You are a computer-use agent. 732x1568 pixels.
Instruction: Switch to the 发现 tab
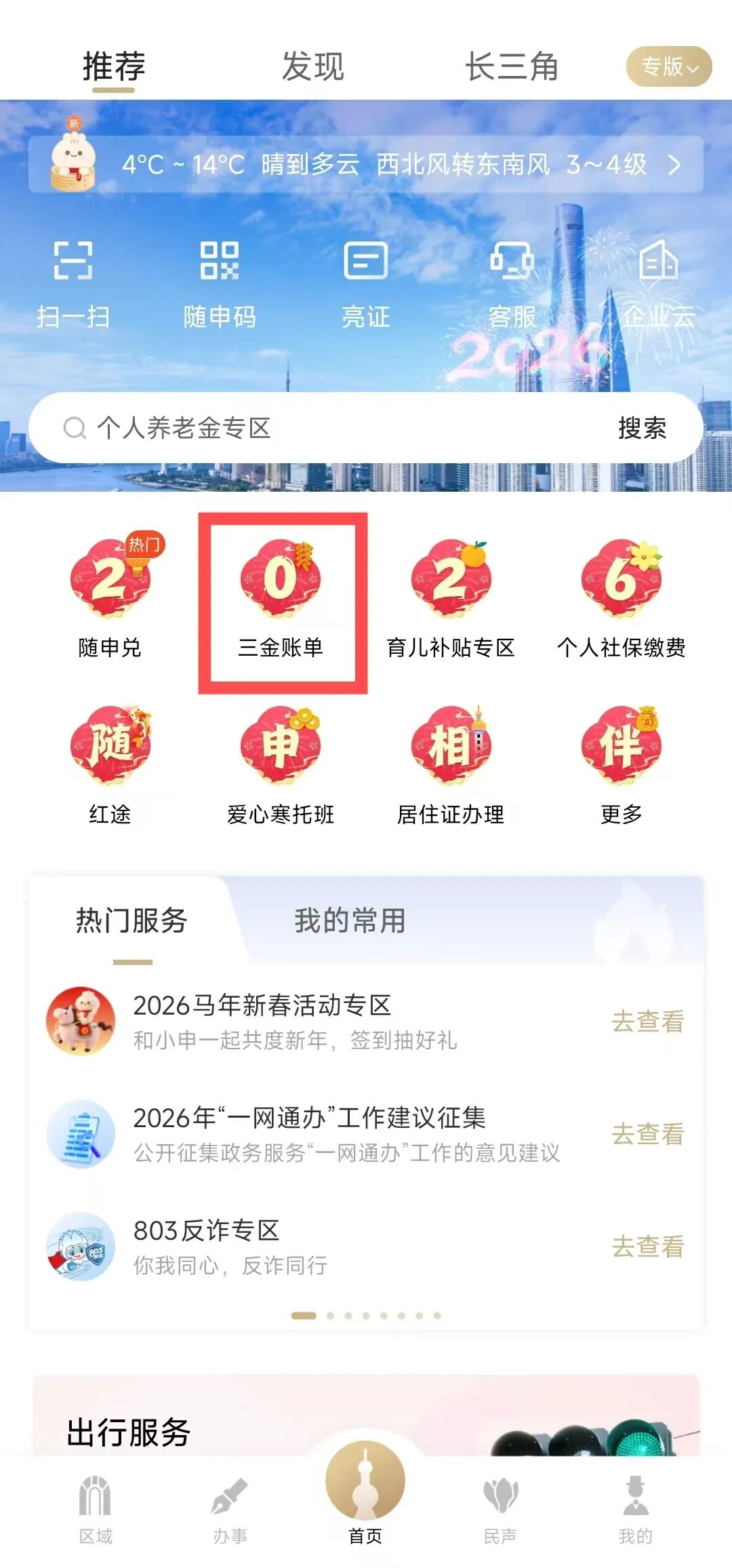click(312, 66)
